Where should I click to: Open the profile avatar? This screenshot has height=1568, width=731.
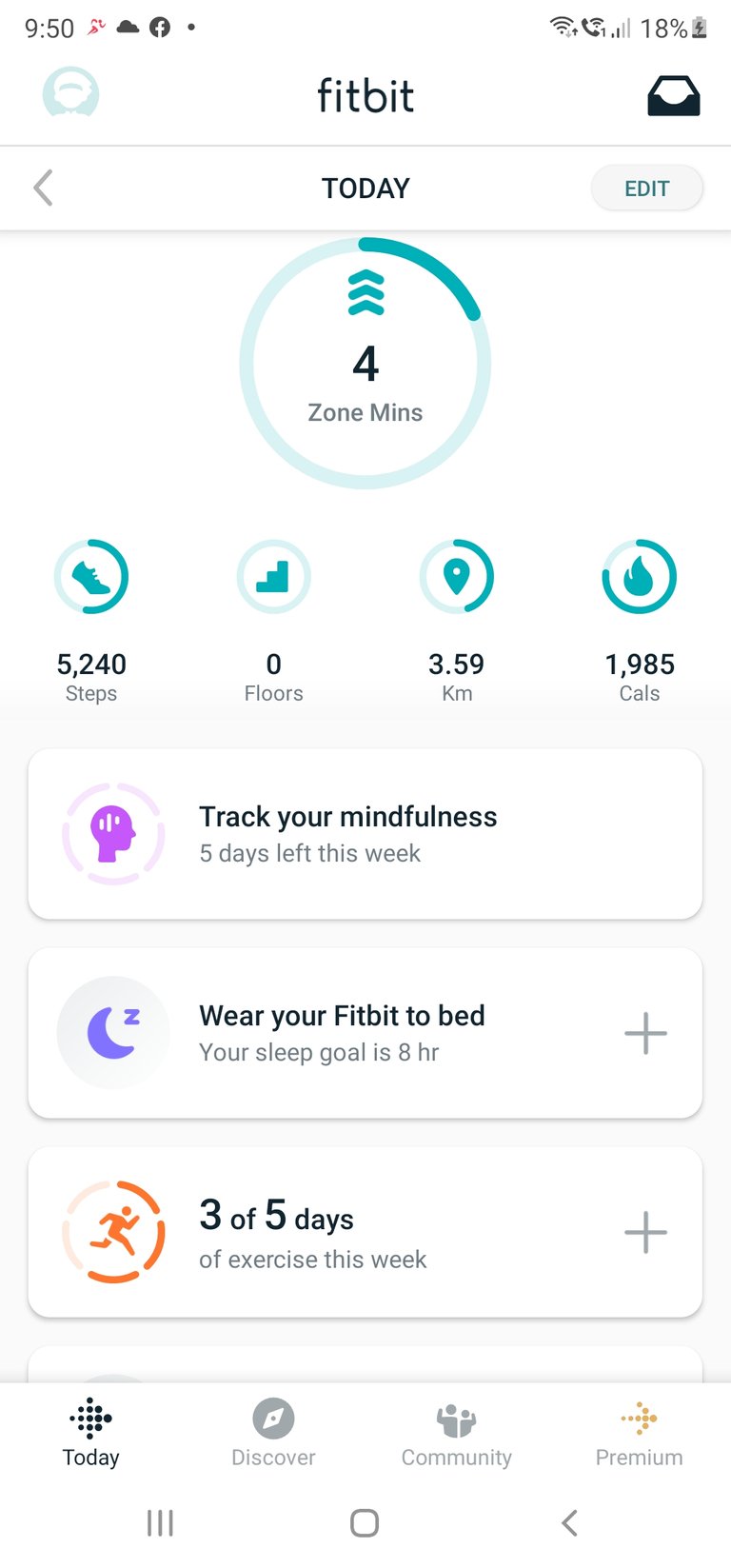click(71, 93)
